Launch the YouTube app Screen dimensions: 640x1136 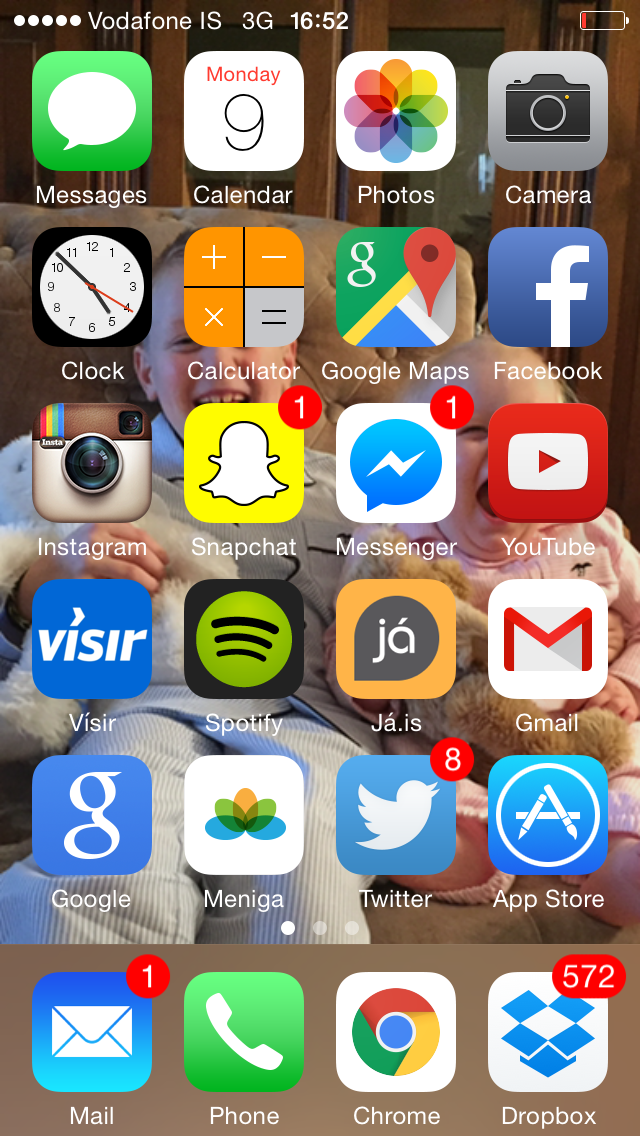click(548, 463)
